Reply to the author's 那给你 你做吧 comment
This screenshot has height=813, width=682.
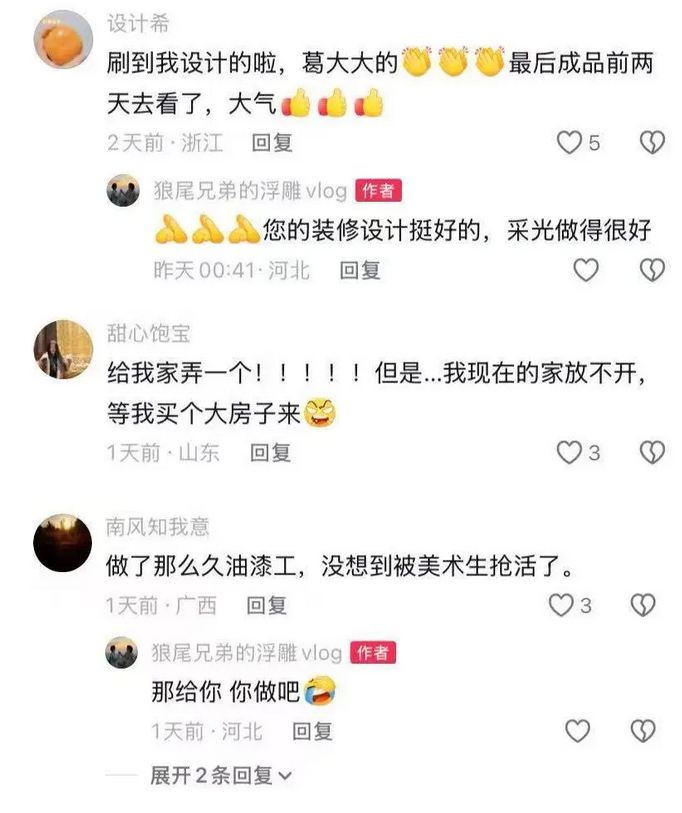pos(312,732)
